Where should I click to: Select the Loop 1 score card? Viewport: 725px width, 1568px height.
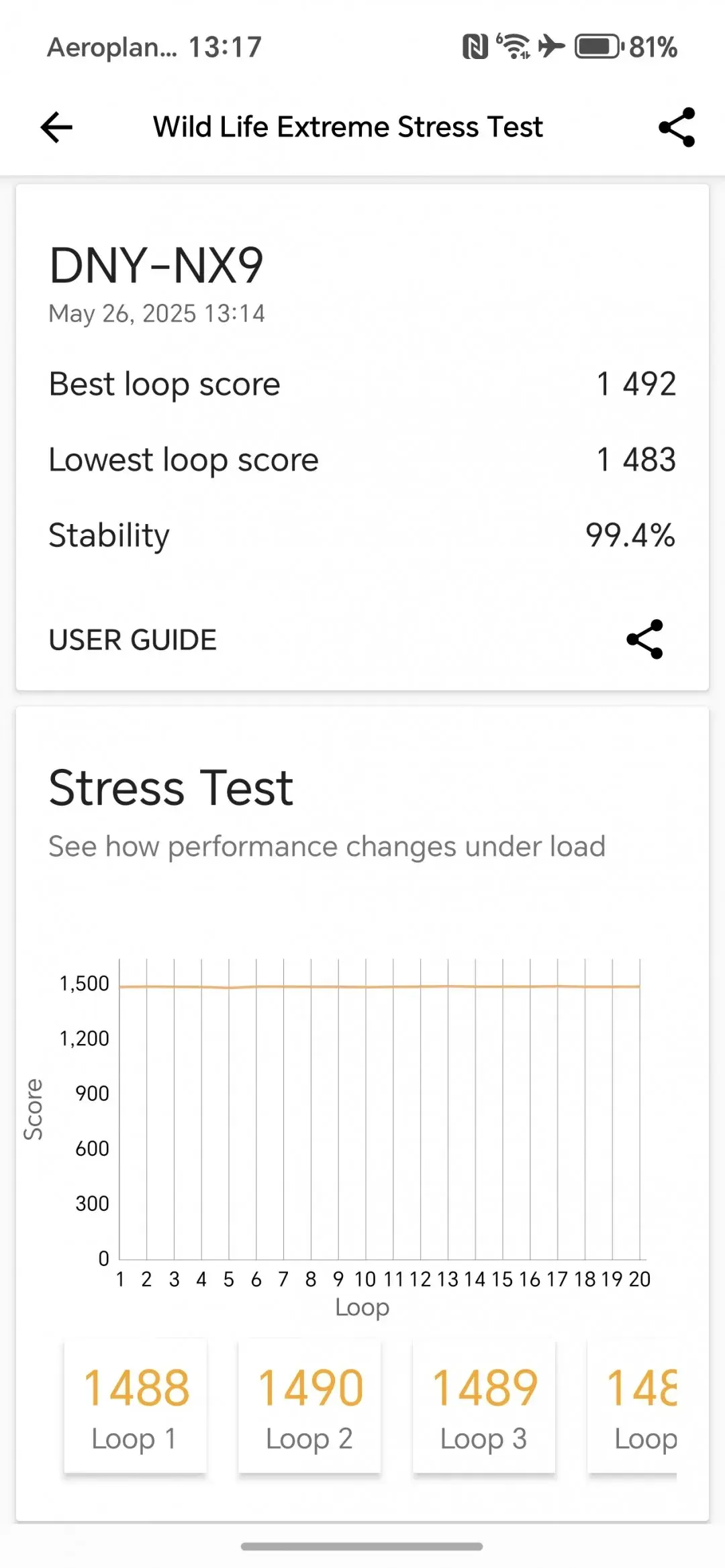click(x=135, y=1407)
